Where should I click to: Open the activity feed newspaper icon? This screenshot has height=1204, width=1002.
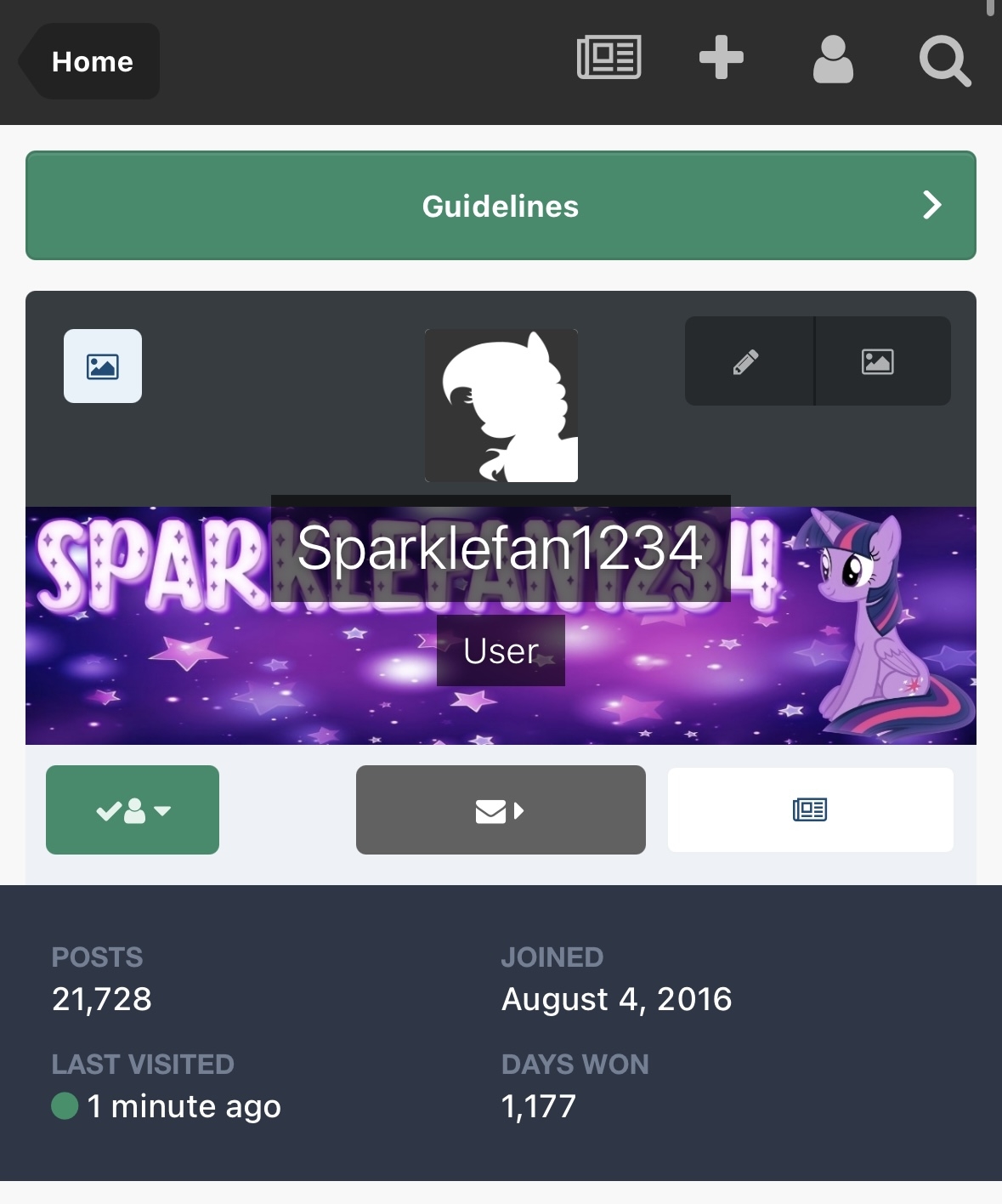pos(609,58)
